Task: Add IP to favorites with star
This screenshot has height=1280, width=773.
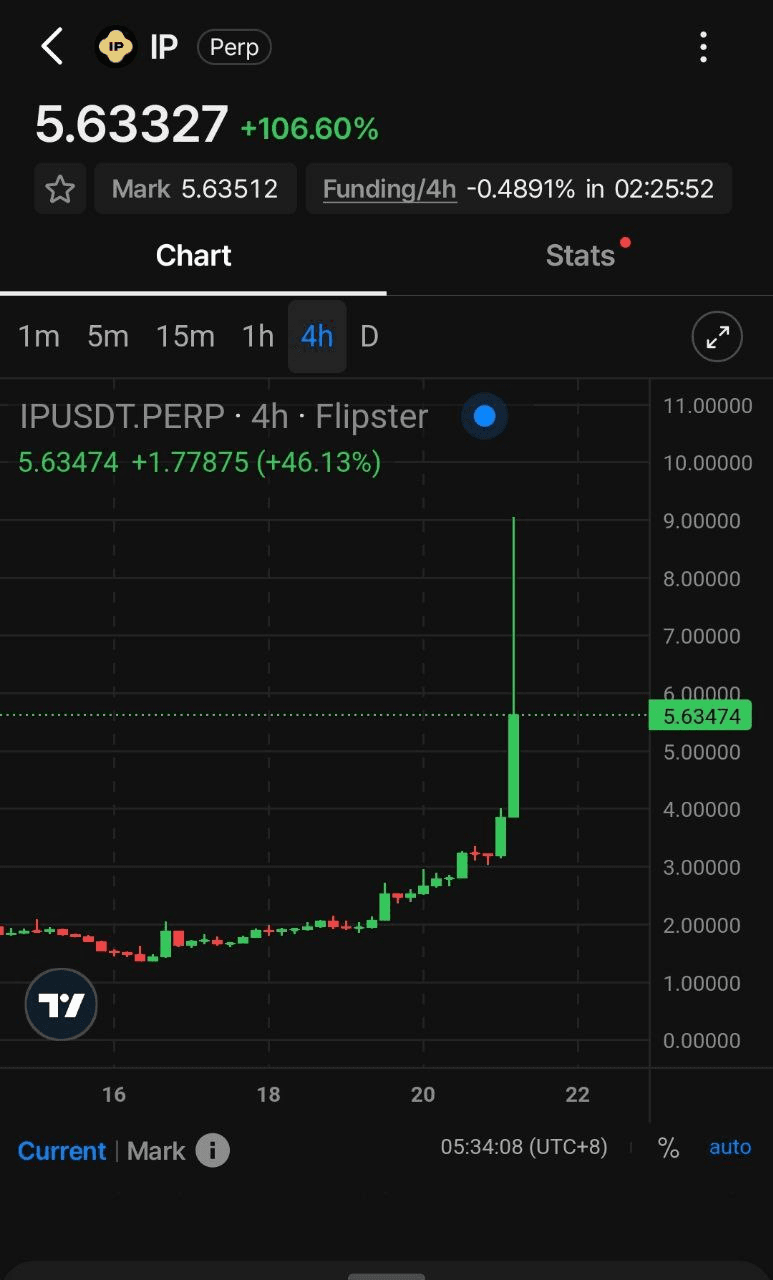Action: tap(60, 189)
